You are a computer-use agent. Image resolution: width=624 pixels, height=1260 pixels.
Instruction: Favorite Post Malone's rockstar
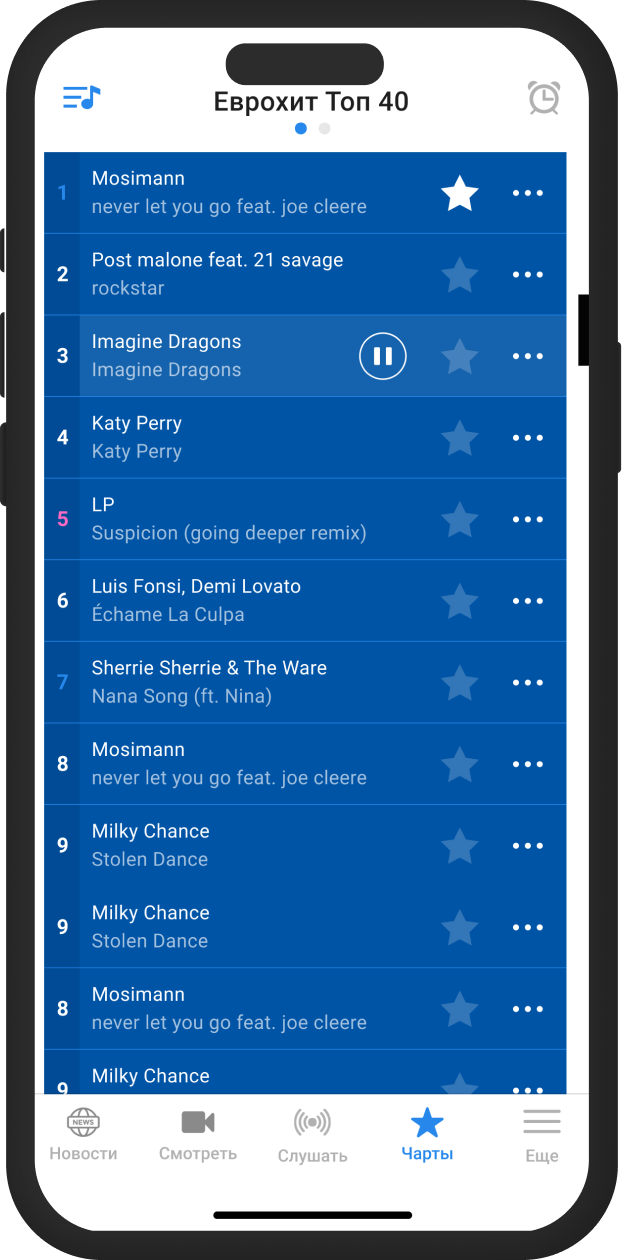(460, 275)
